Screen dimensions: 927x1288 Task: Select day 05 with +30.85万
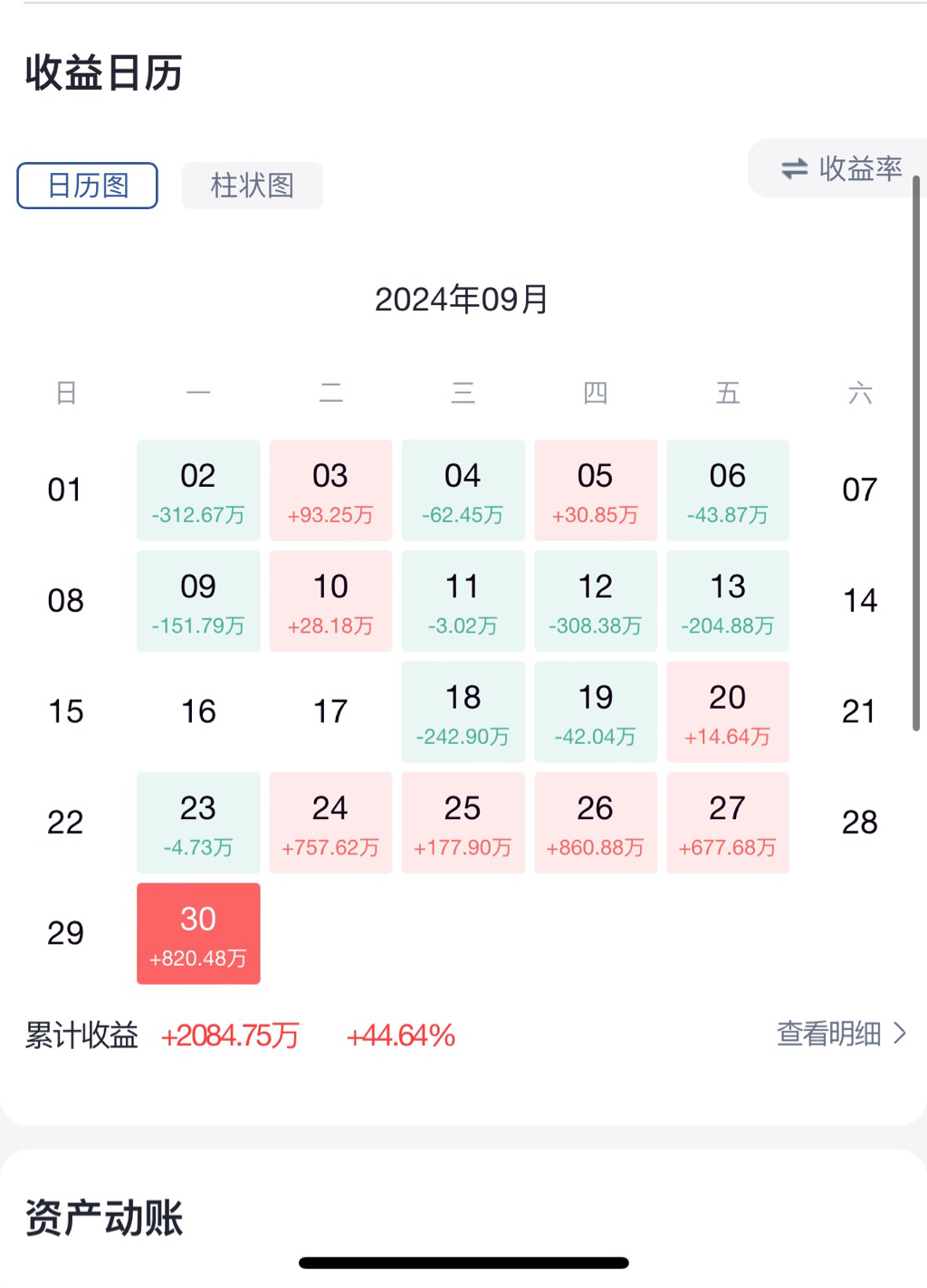point(595,491)
